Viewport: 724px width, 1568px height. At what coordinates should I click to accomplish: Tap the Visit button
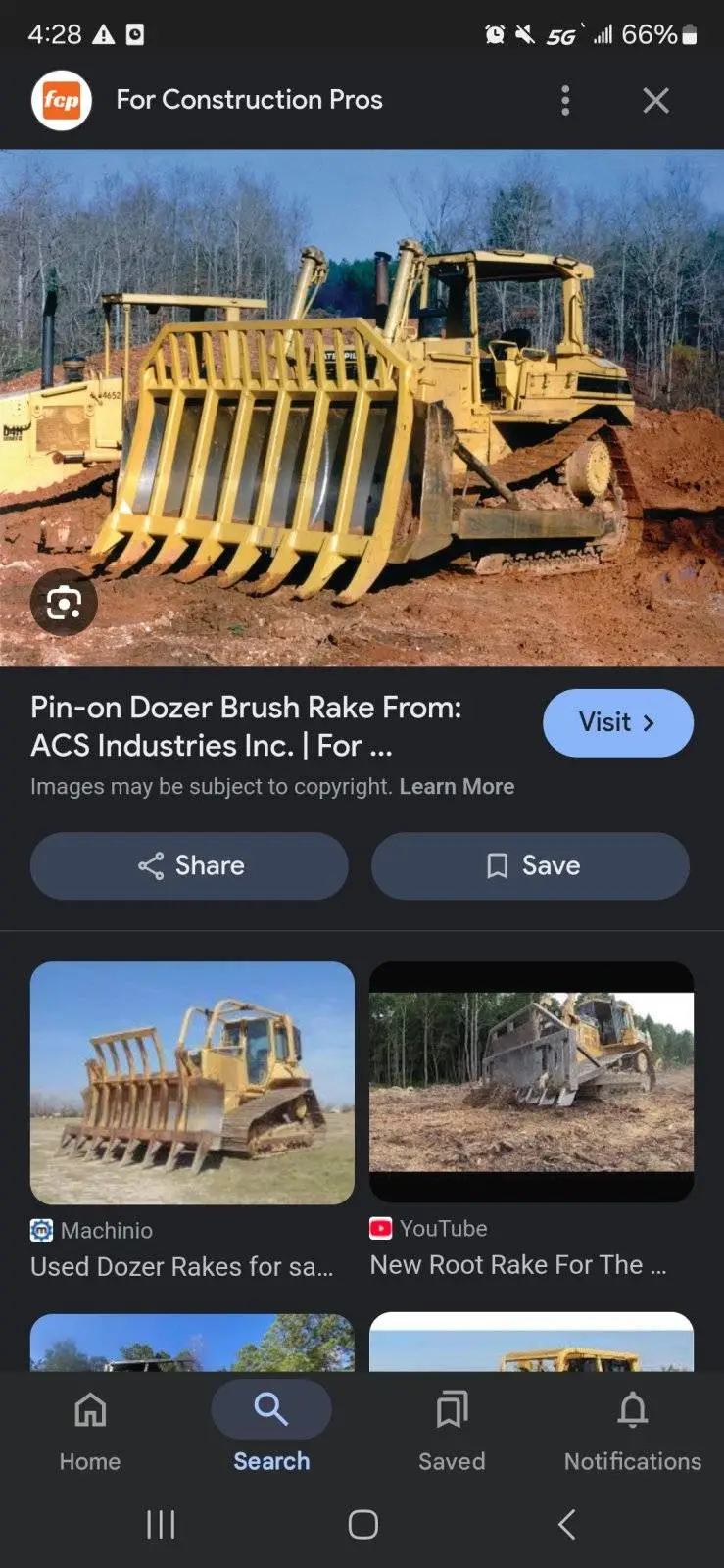618,722
